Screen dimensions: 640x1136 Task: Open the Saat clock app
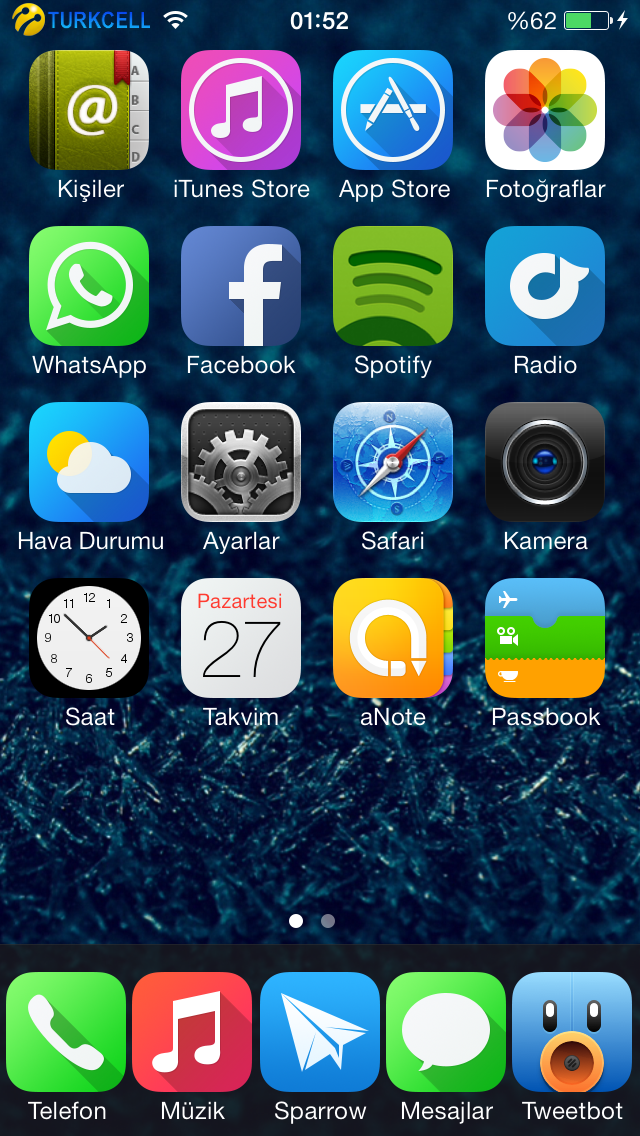pyautogui.click(x=89, y=638)
